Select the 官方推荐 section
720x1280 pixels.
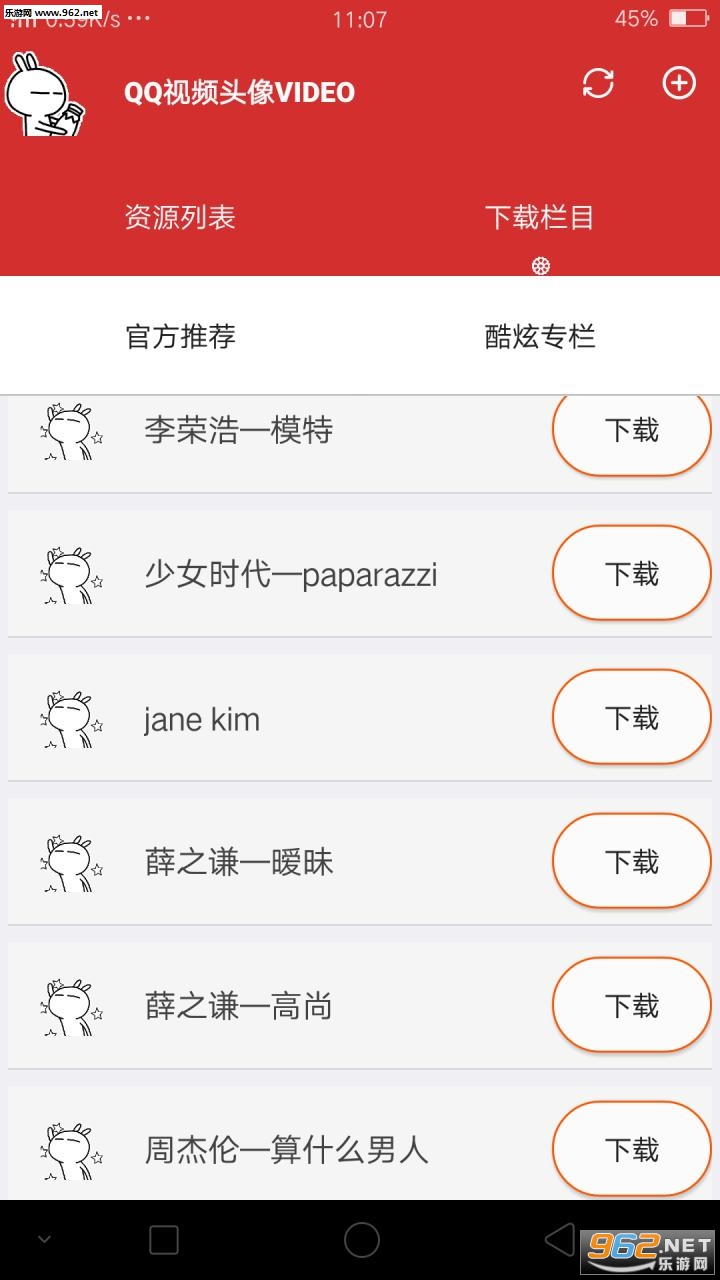pos(180,336)
